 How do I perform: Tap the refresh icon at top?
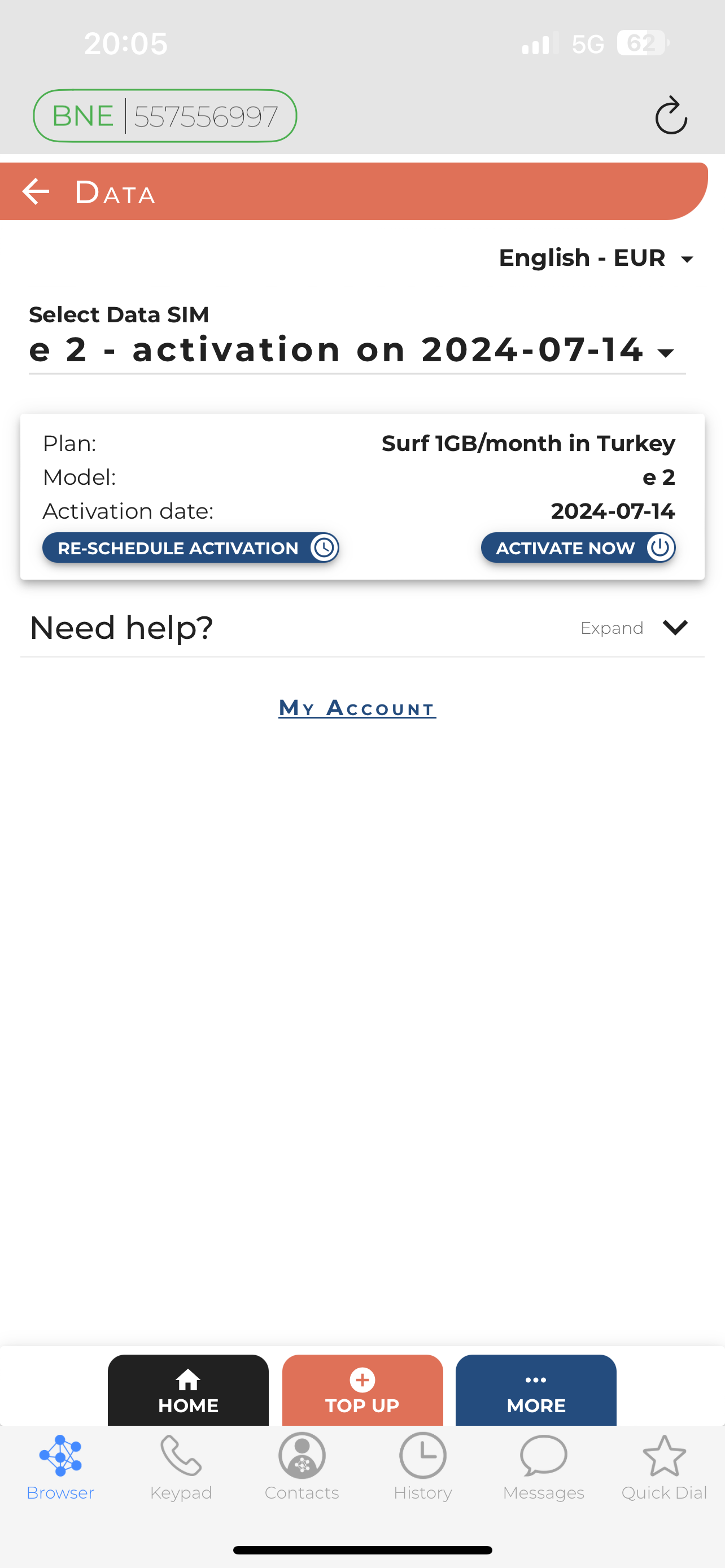tap(671, 115)
